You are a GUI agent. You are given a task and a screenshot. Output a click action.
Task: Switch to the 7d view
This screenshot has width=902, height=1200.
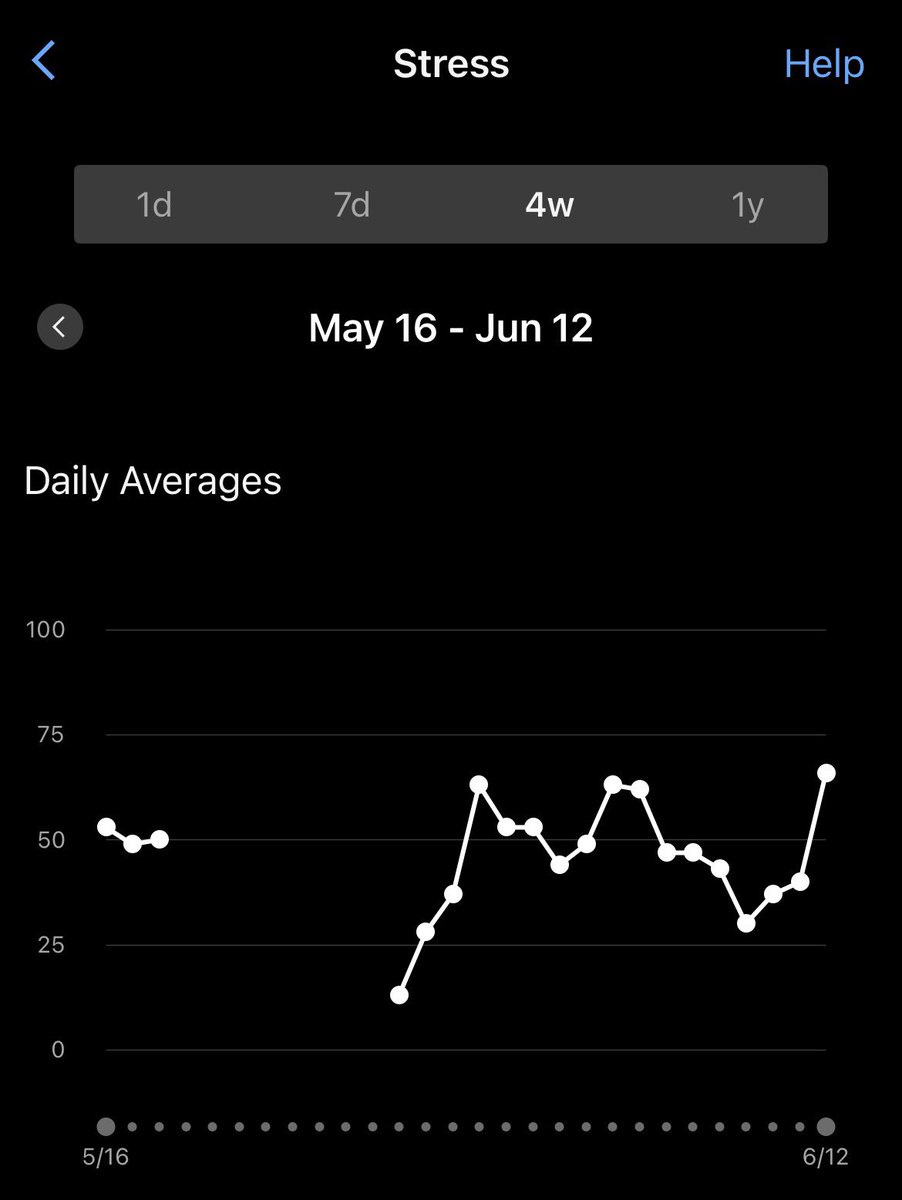click(x=352, y=205)
